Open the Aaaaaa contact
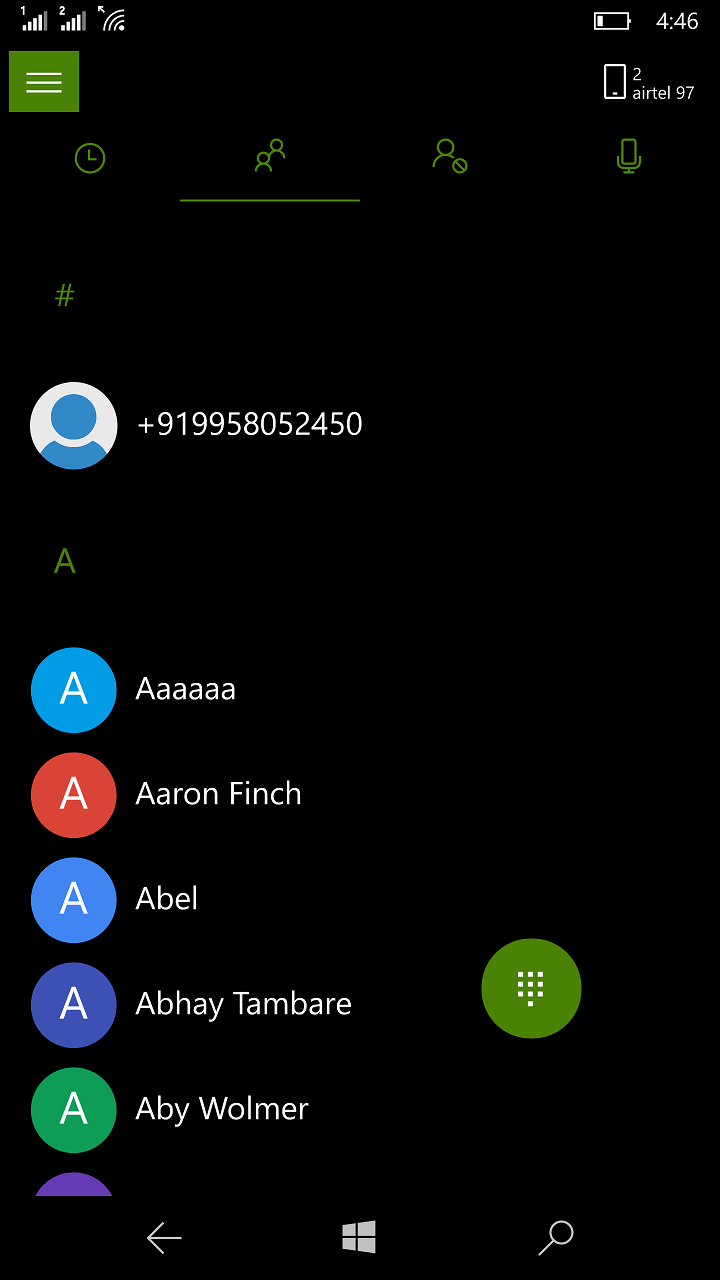The height and width of the screenshot is (1280, 720). [186, 689]
